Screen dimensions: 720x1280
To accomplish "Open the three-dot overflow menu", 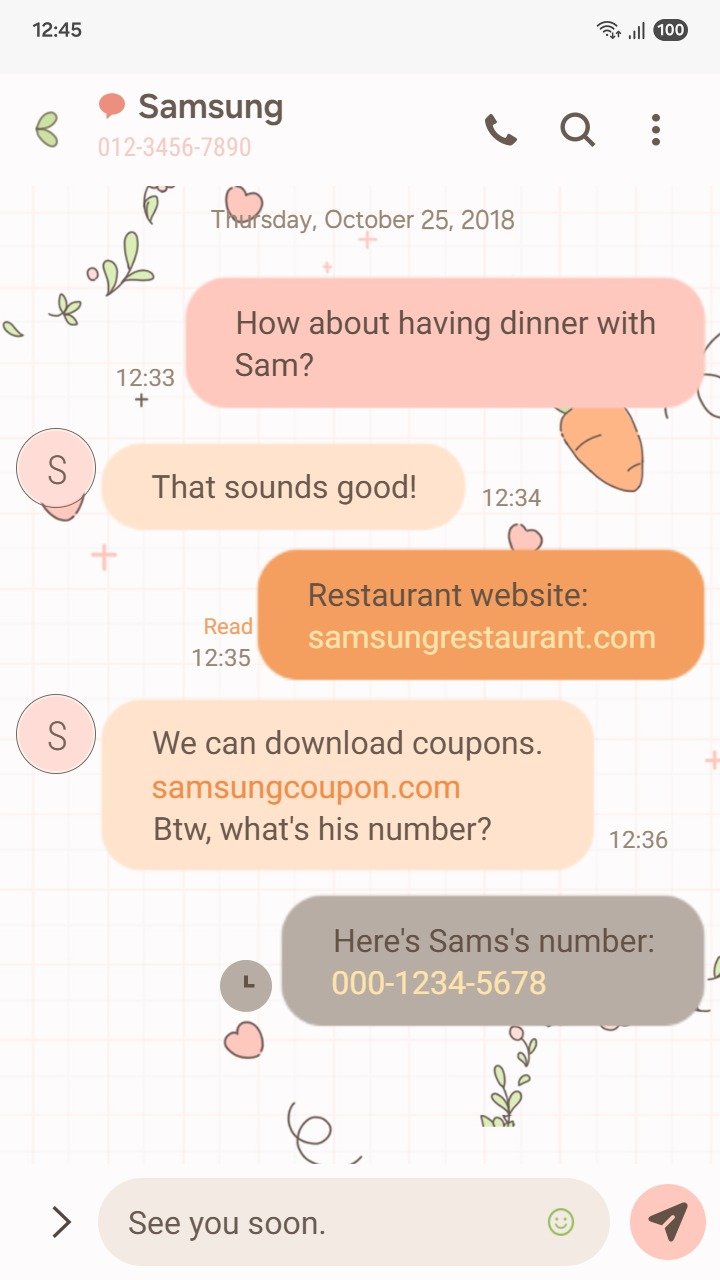I will click(x=655, y=130).
